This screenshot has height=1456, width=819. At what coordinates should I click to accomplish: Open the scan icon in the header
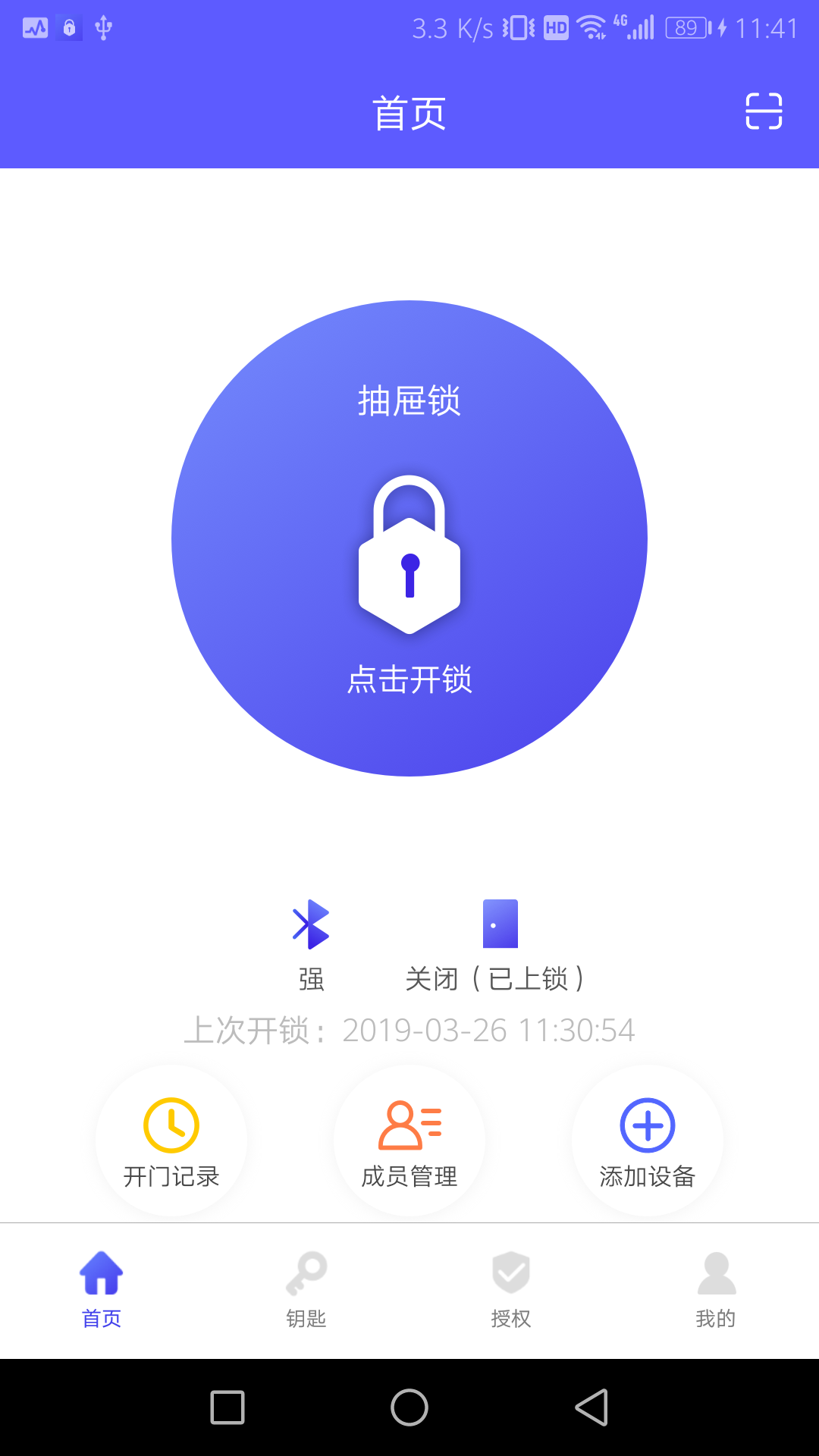(764, 111)
